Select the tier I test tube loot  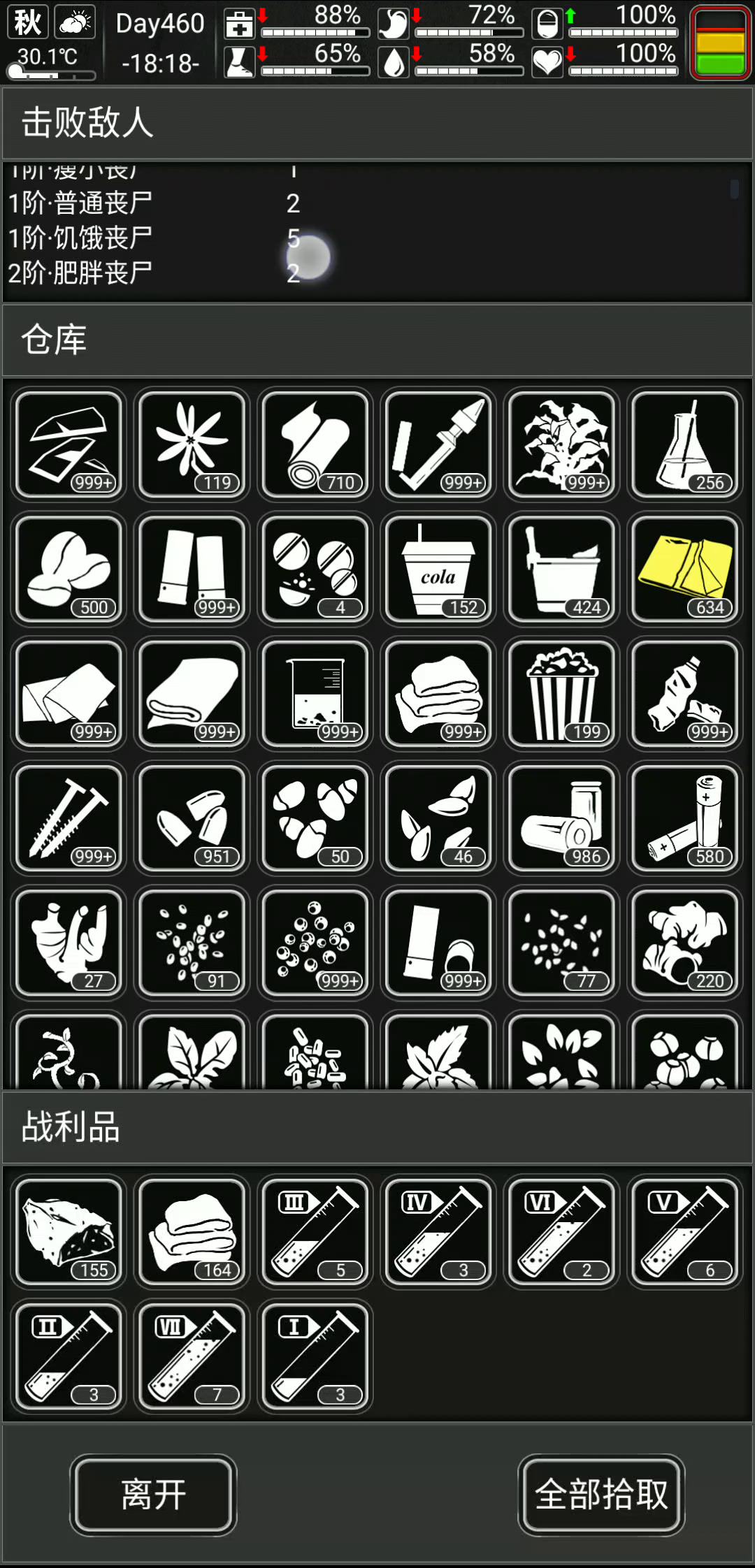[x=315, y=1356]
